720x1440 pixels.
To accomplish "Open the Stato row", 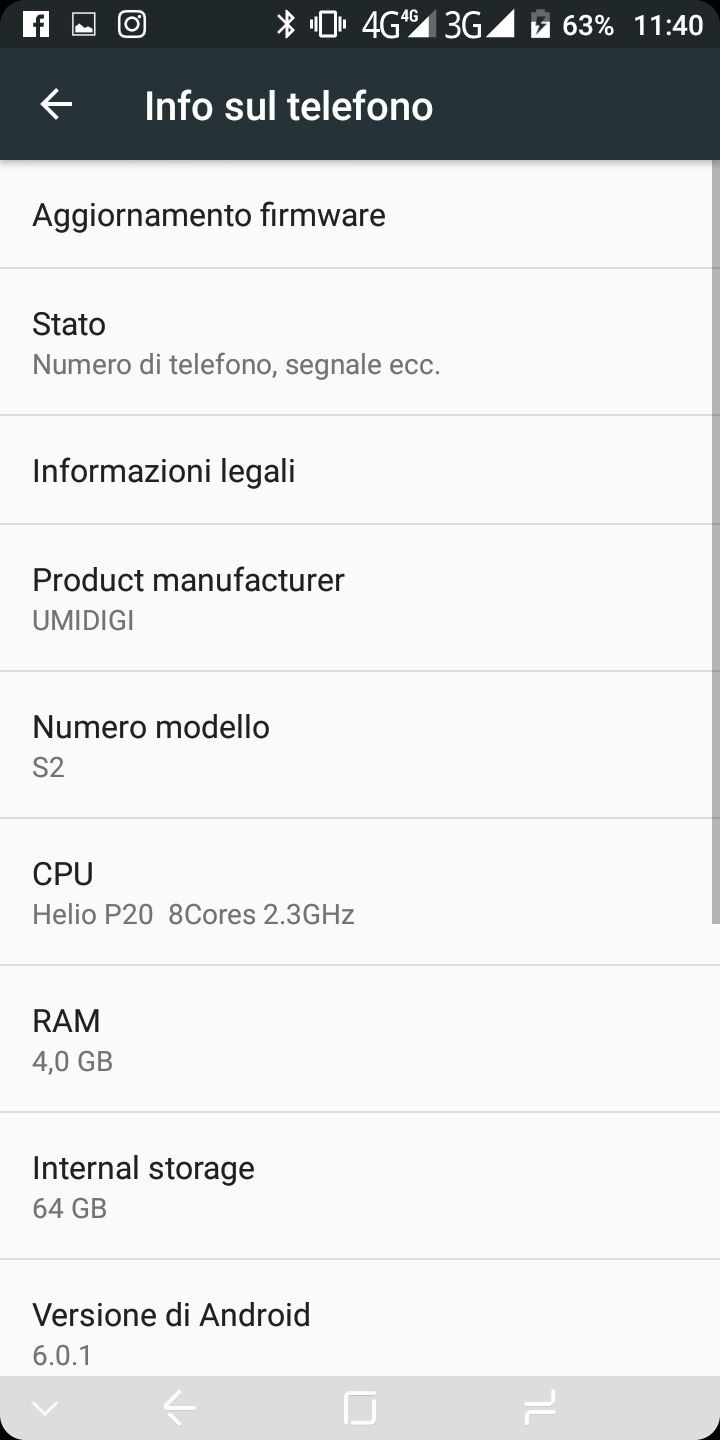I will (360, 342).
